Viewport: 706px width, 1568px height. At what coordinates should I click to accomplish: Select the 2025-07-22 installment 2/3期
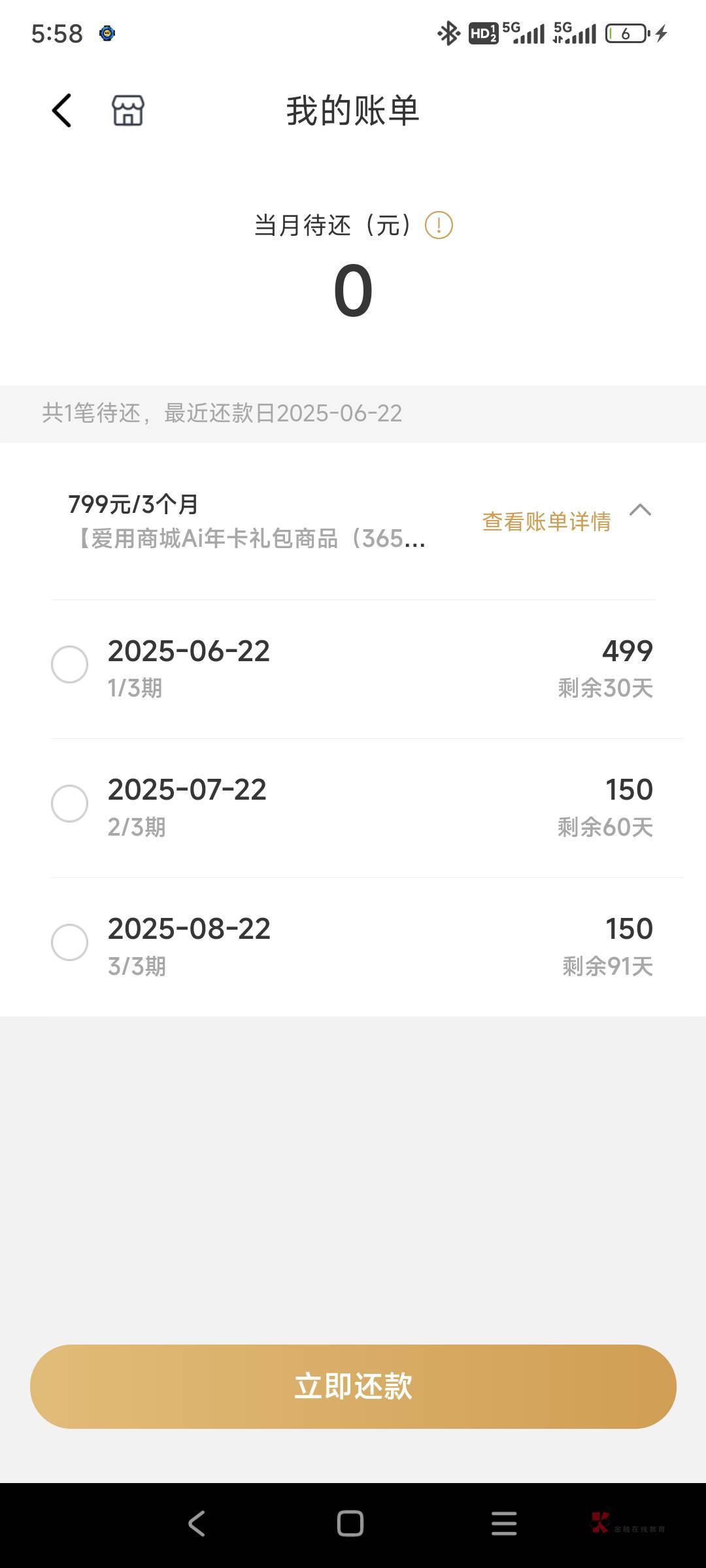point(70,804)
